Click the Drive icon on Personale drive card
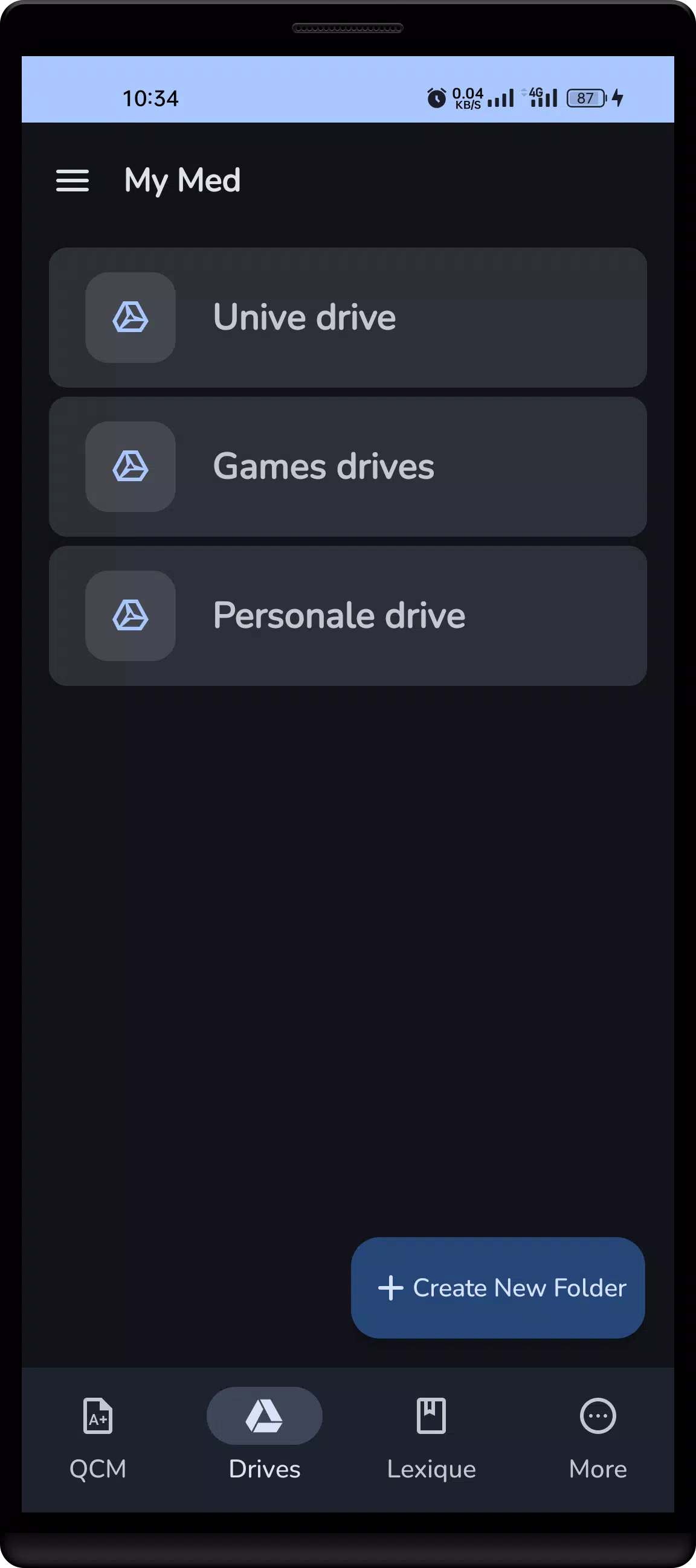Screen dimensions: 696x1568 pyautogui.click(x=130, y=615)
